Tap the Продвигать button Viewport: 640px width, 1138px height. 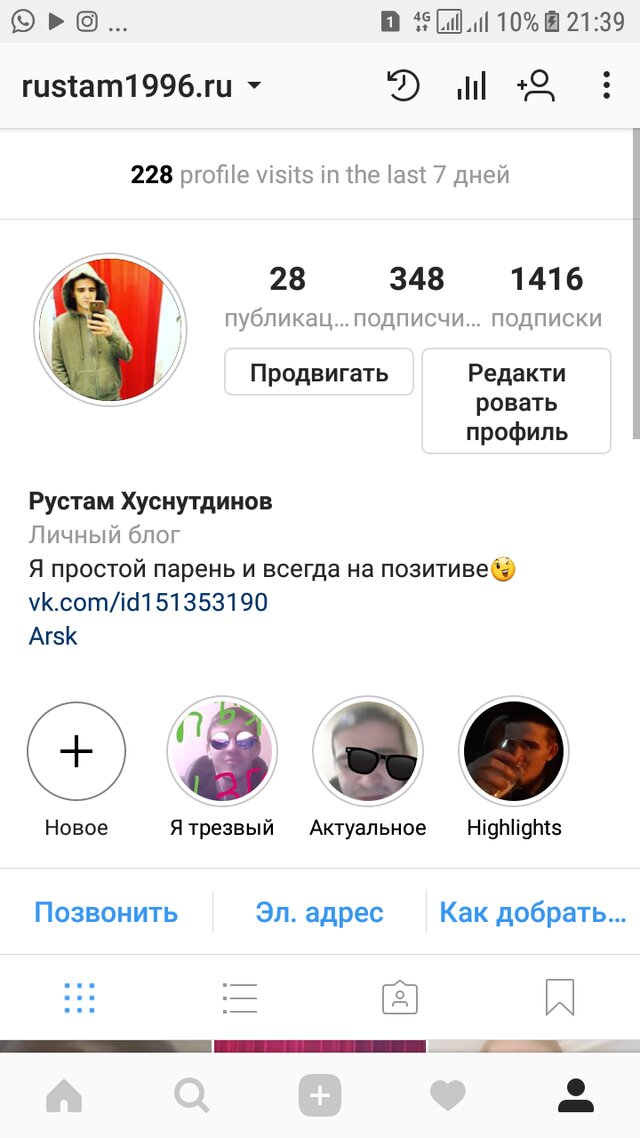click(x=318, y=373)
